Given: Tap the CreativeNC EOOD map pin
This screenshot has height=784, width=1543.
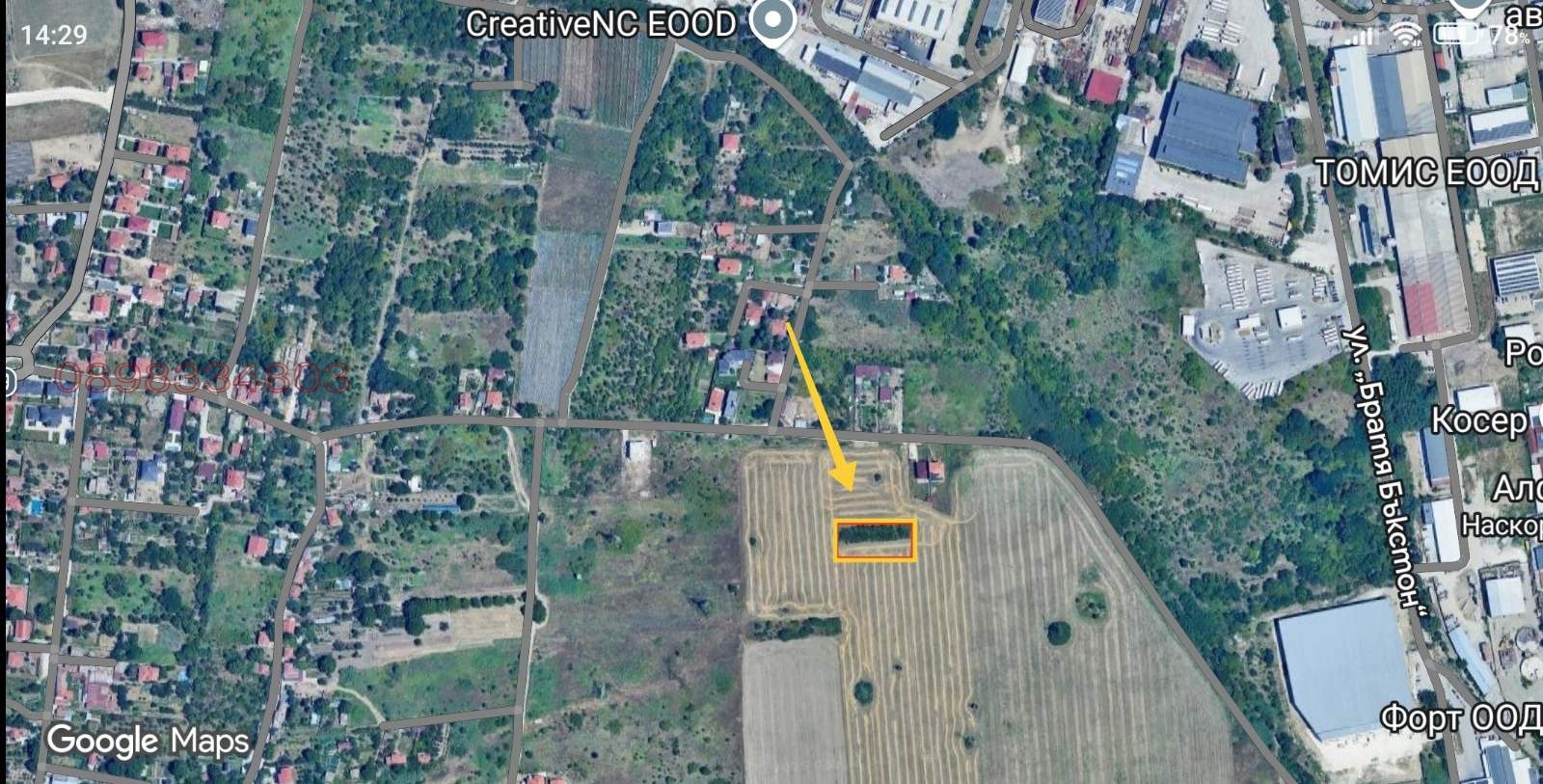Looking at the screenshot, I should pyautogui.click(x=772, y=21).
